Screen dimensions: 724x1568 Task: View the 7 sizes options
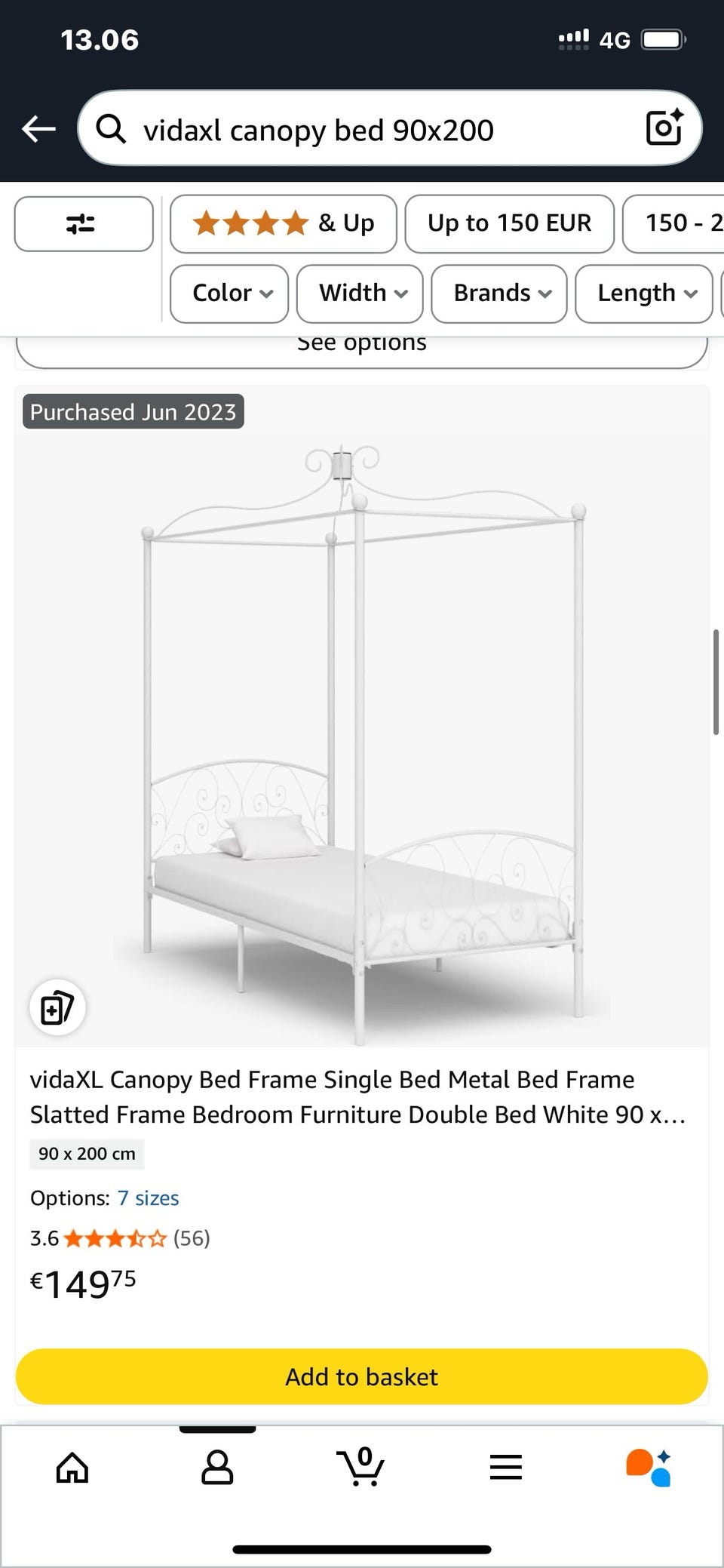(x=148, y=1198)
